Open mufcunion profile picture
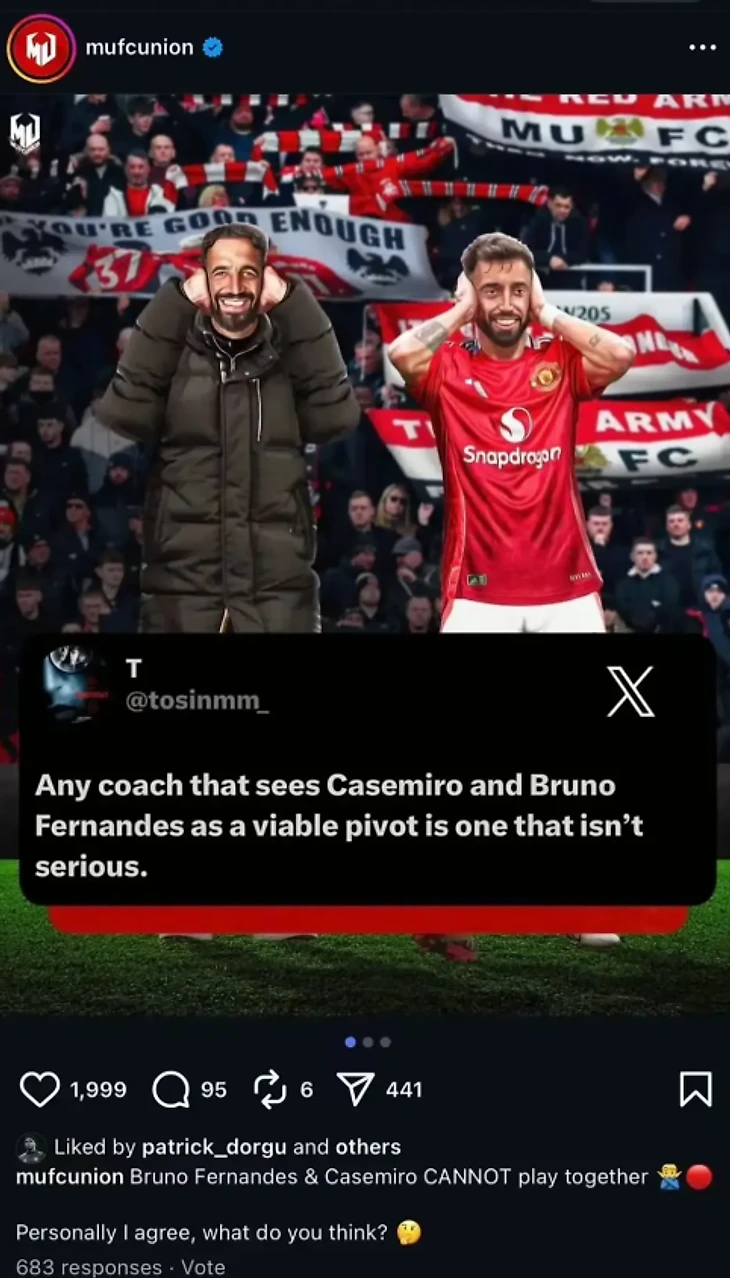730x1278 pixels. pos(40,48)
